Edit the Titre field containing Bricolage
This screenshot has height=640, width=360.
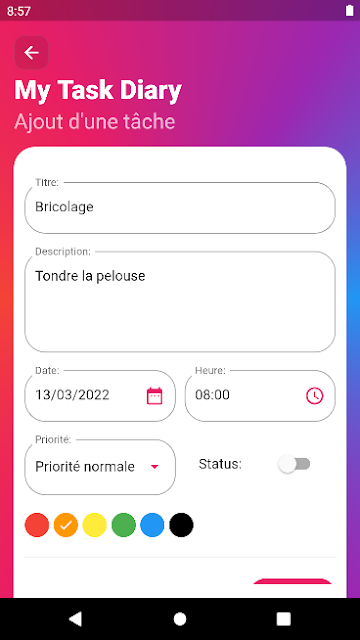click(180, 208)
